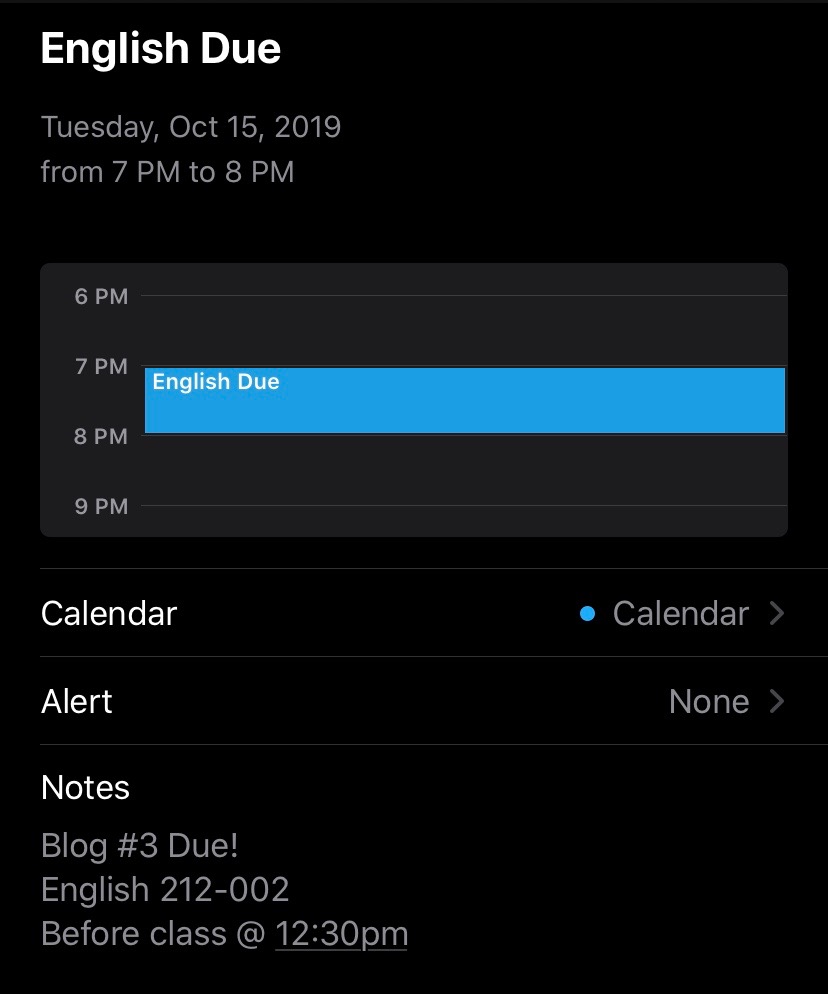Change the Alert setting row

tap(414, 701)
